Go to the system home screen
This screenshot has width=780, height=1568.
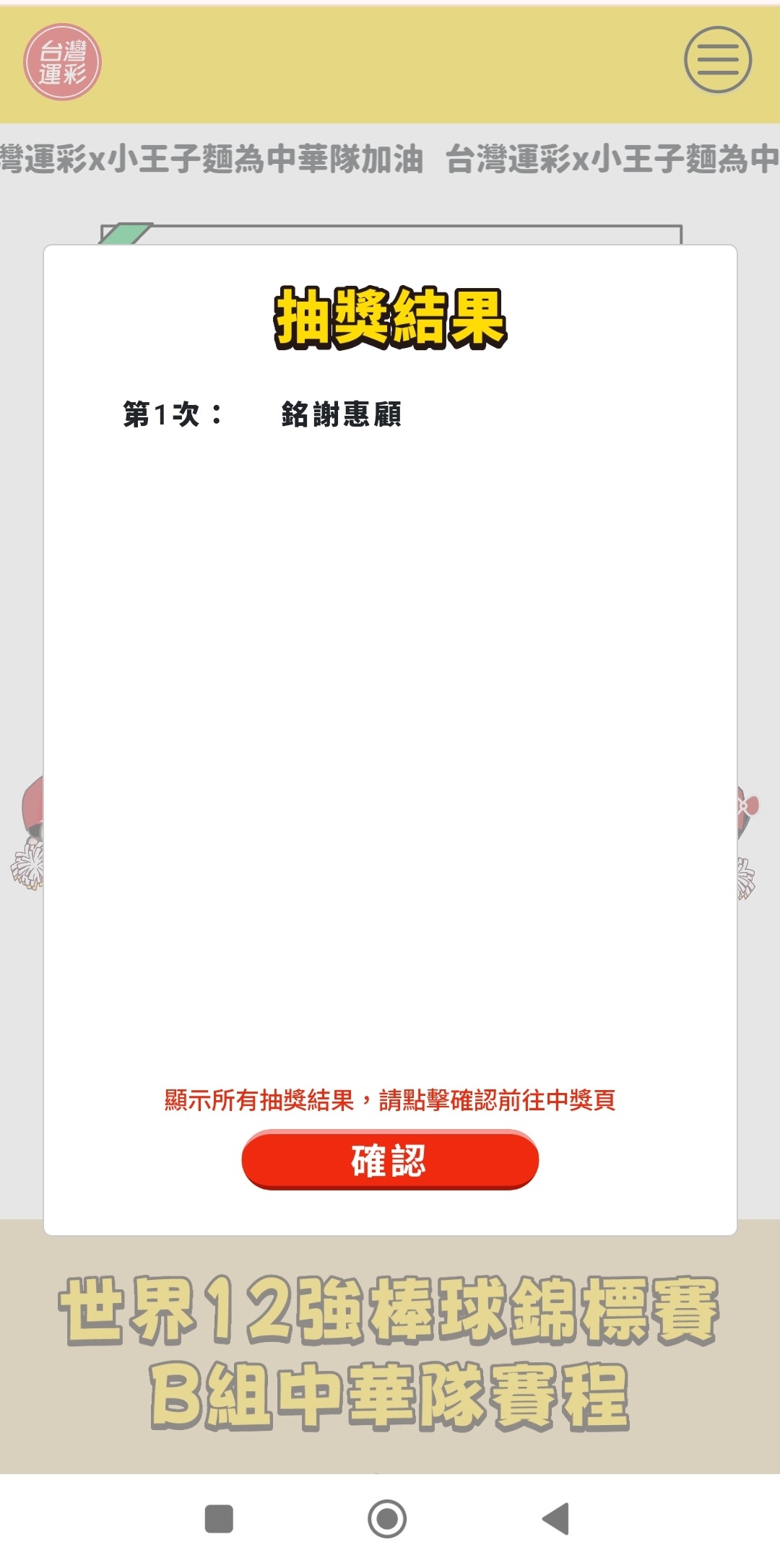point(387,1518)
